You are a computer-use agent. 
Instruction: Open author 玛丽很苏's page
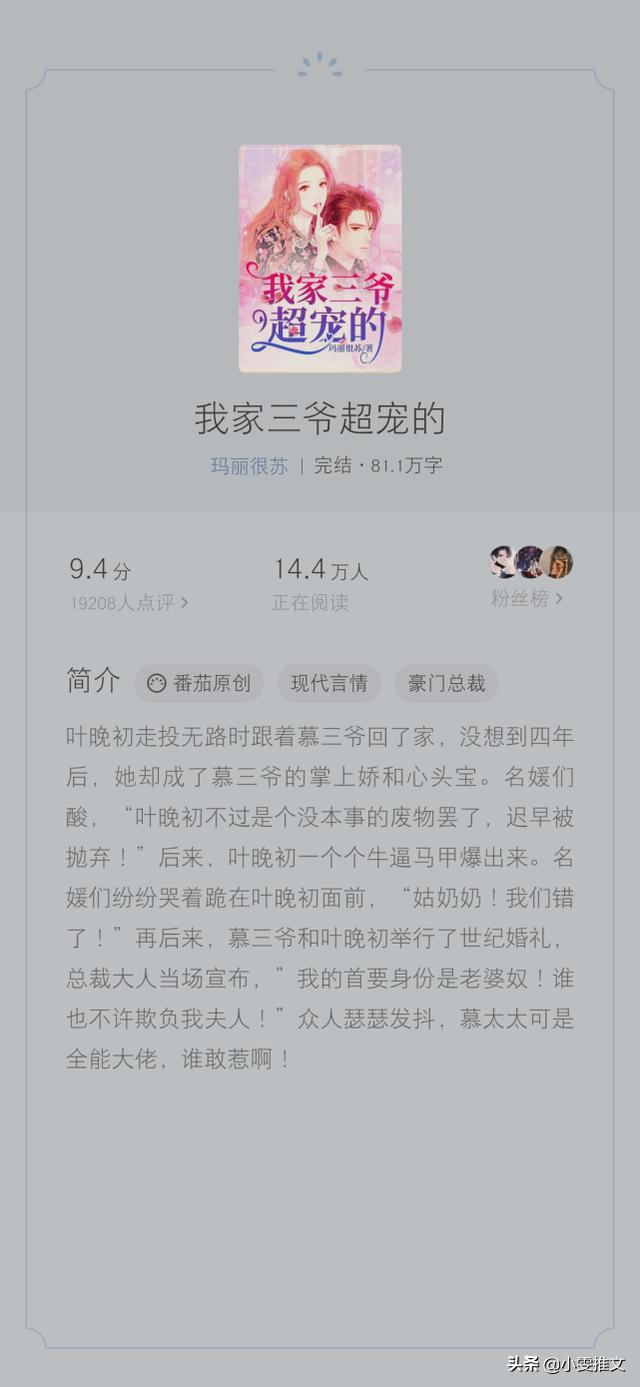(x=249, y=466)
